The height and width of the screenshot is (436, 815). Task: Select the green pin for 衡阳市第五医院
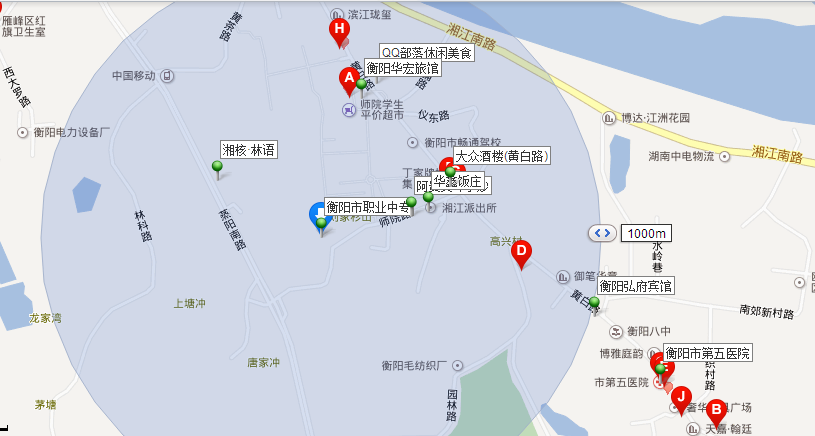click(x=660, y=370)
